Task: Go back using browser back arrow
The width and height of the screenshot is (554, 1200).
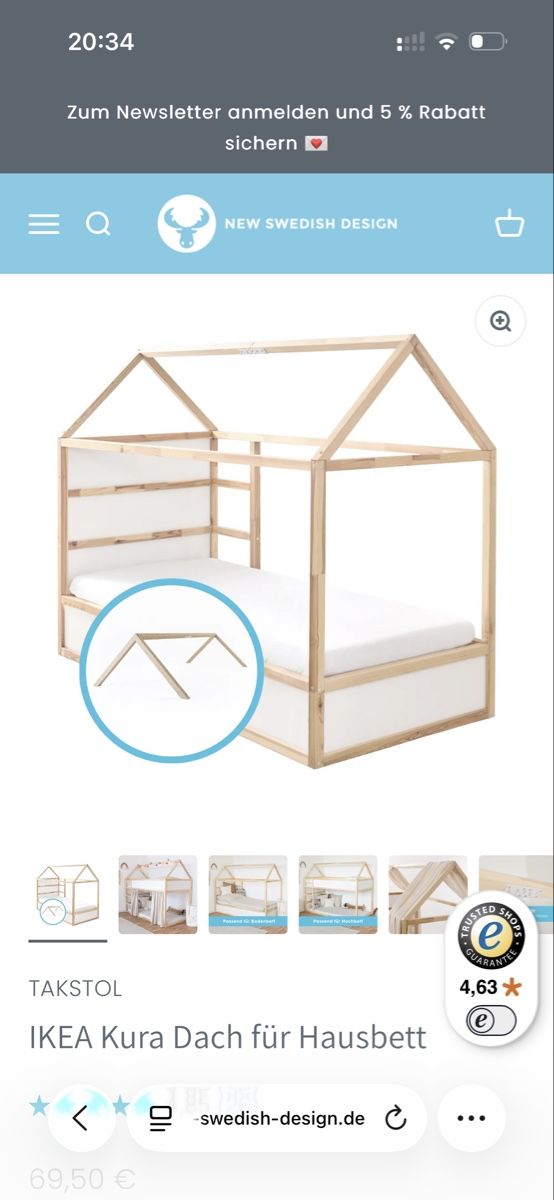Action: pos(81,1118)
